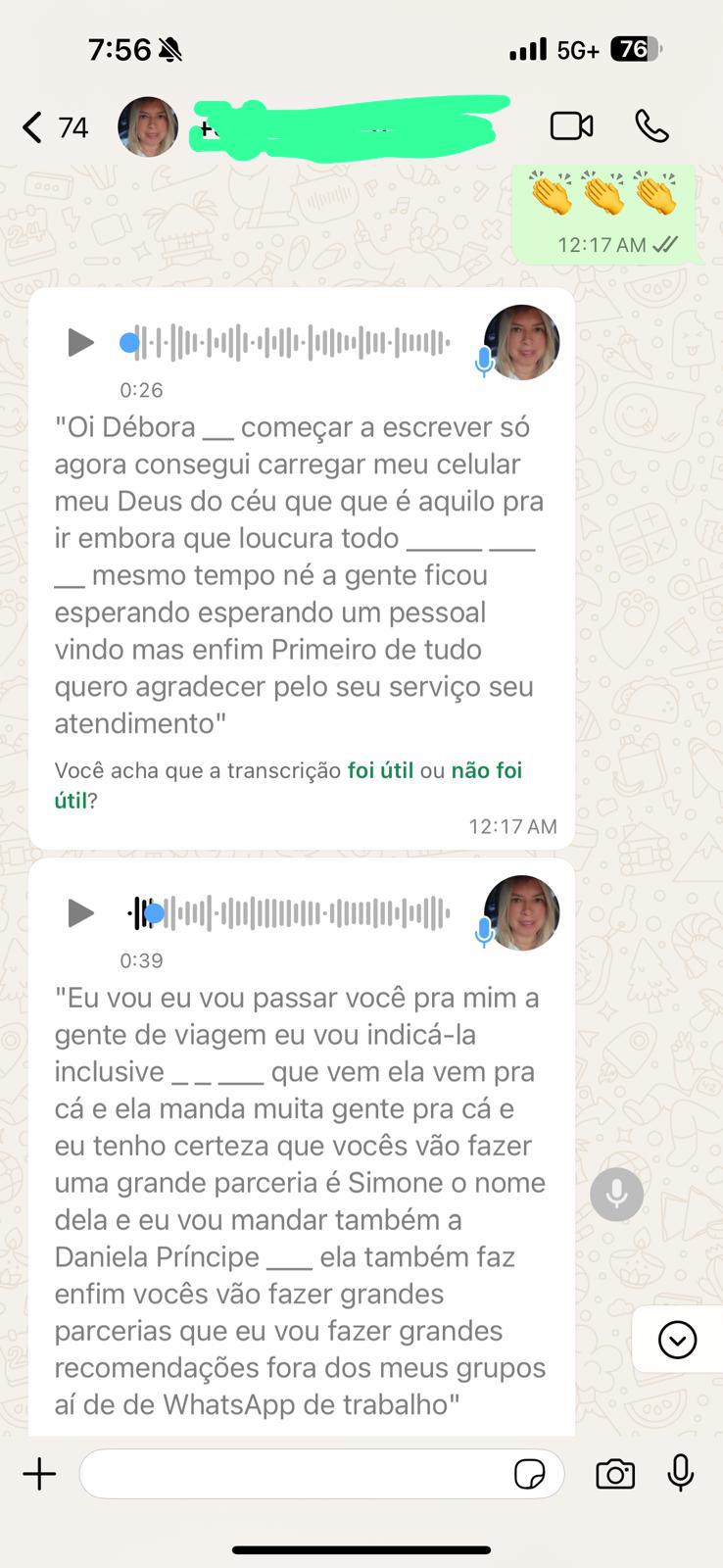
Task: Play the 0:39 voice message
Action: coord(79,913)
